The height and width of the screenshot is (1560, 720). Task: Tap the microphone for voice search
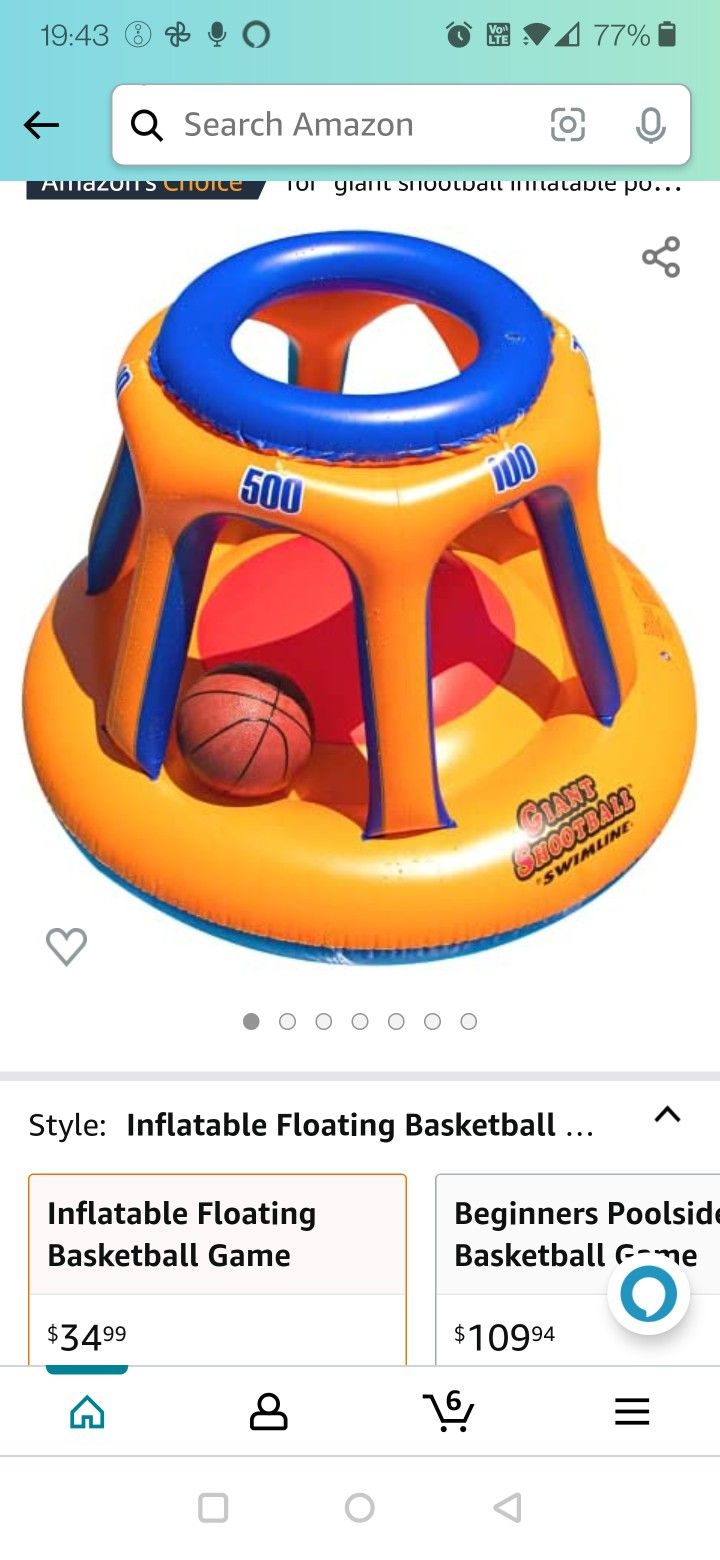[651, 124]
